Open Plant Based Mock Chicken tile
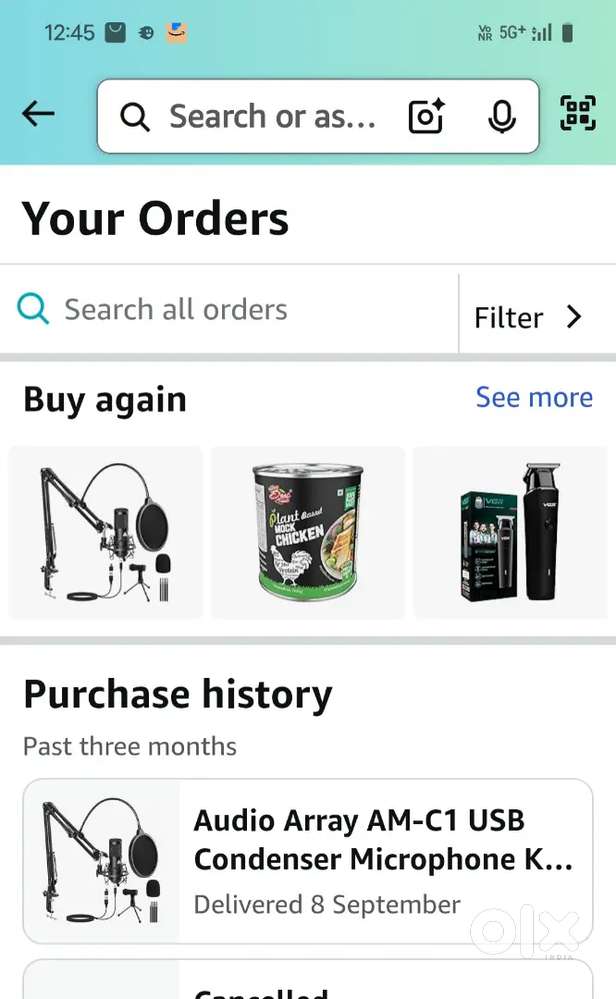Viewport: 616px width, 999px height. coord(308,532)
